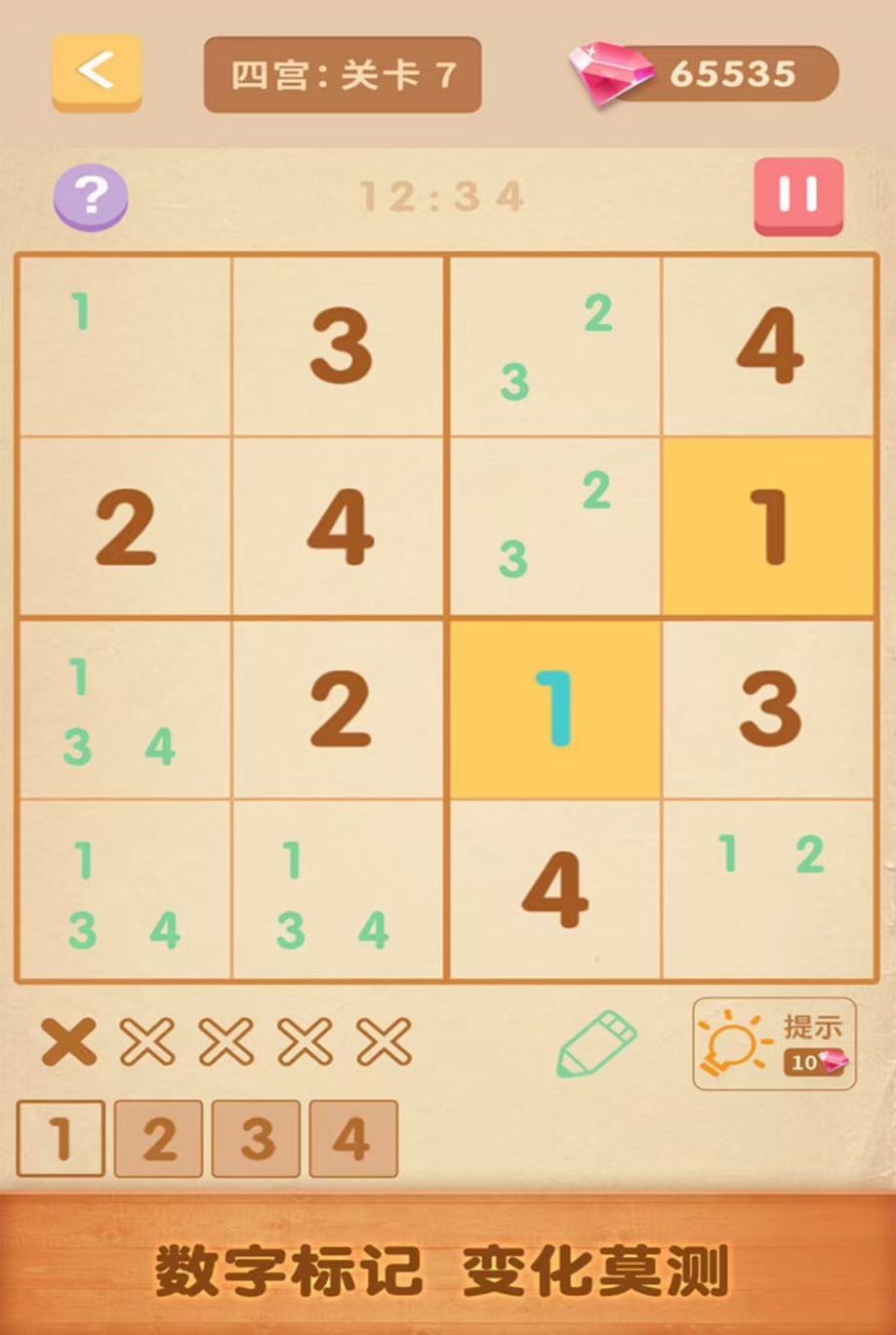
Task: Select the cell with only a note 1
Action: tap(125, 346)
